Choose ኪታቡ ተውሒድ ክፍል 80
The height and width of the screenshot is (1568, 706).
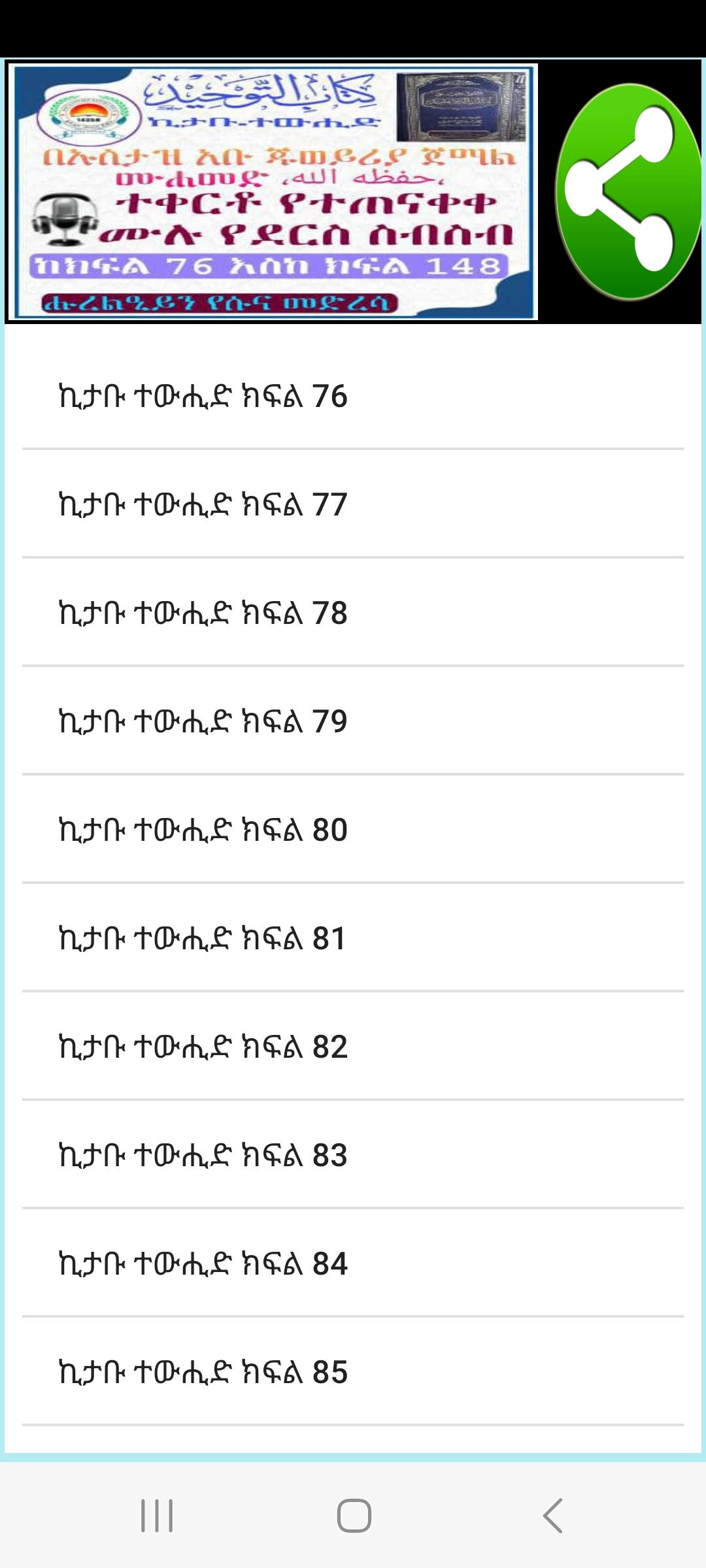(353, 830)
